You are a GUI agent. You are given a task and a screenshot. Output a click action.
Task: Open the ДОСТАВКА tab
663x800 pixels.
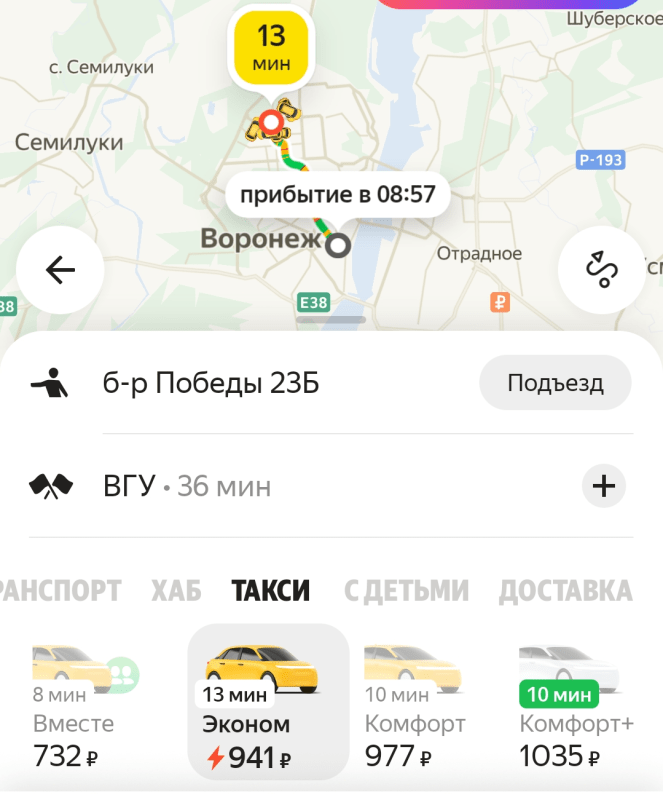pyautogui.click(x=565, y=591)
